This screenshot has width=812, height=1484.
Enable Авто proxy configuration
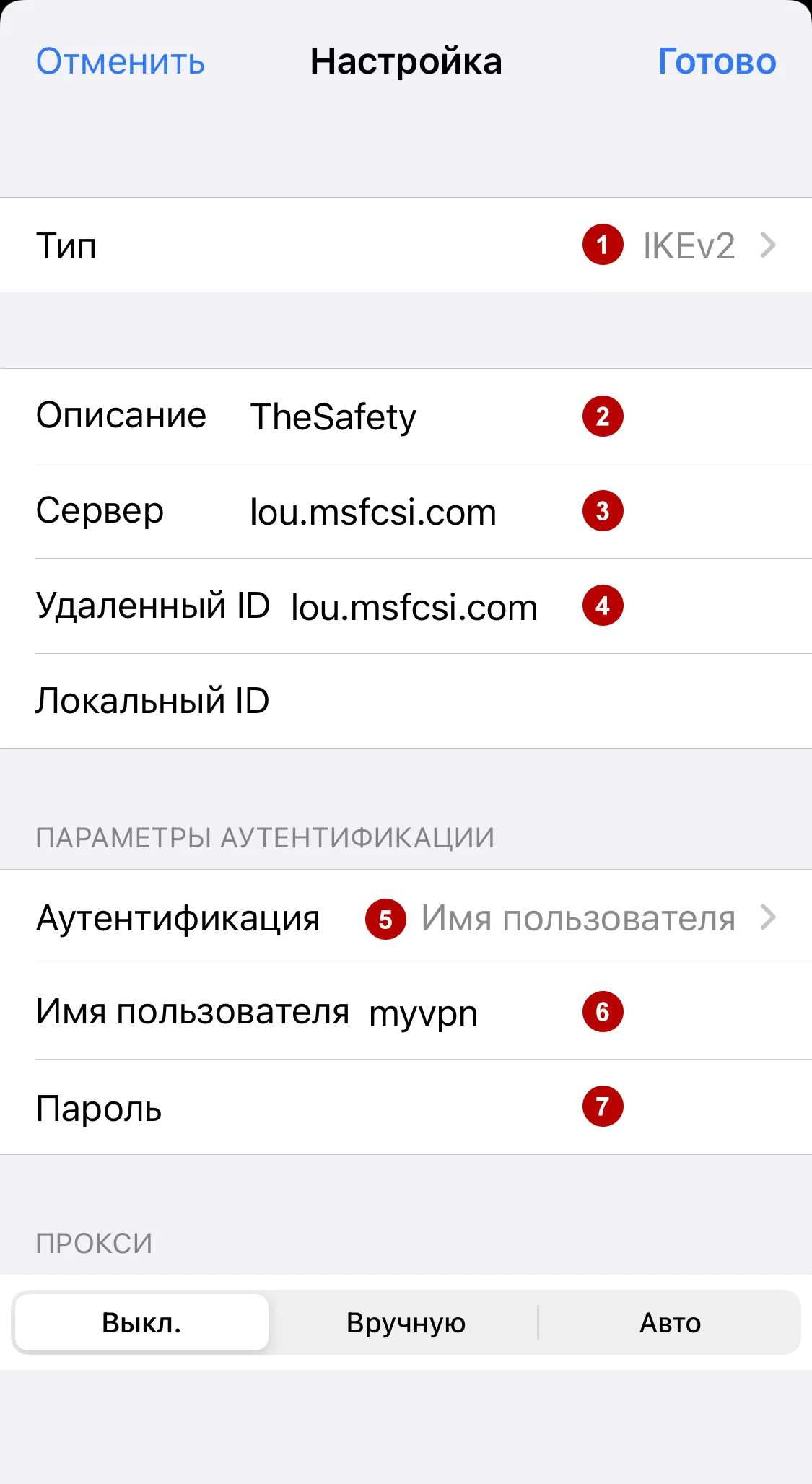point(670,1322)
